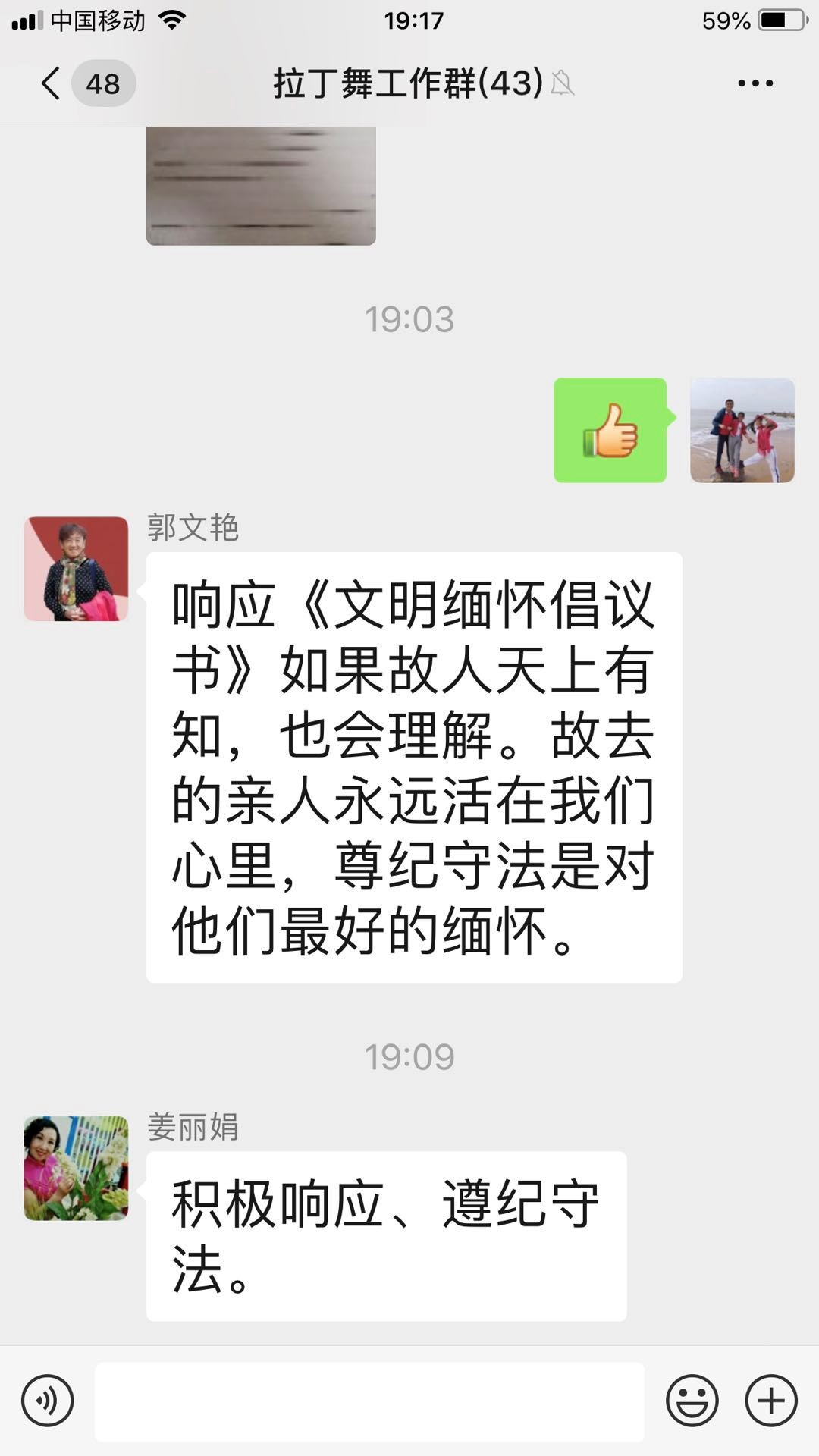This screenshot has width=819, height=1456.
Task: Open the group chat info menu
Action: pos(755,83)
